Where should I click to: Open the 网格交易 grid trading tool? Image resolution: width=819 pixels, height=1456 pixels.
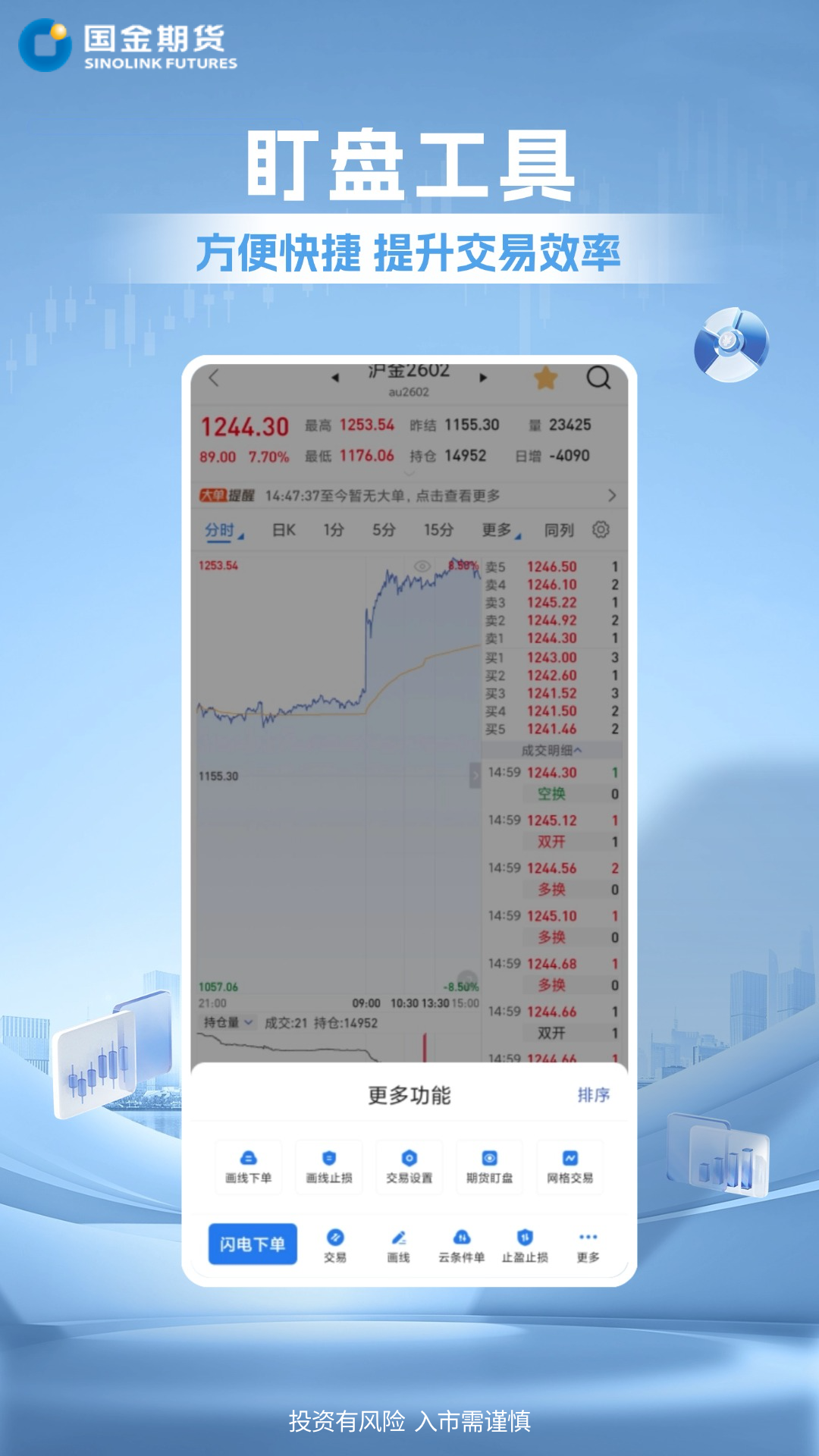[571, 1167]
